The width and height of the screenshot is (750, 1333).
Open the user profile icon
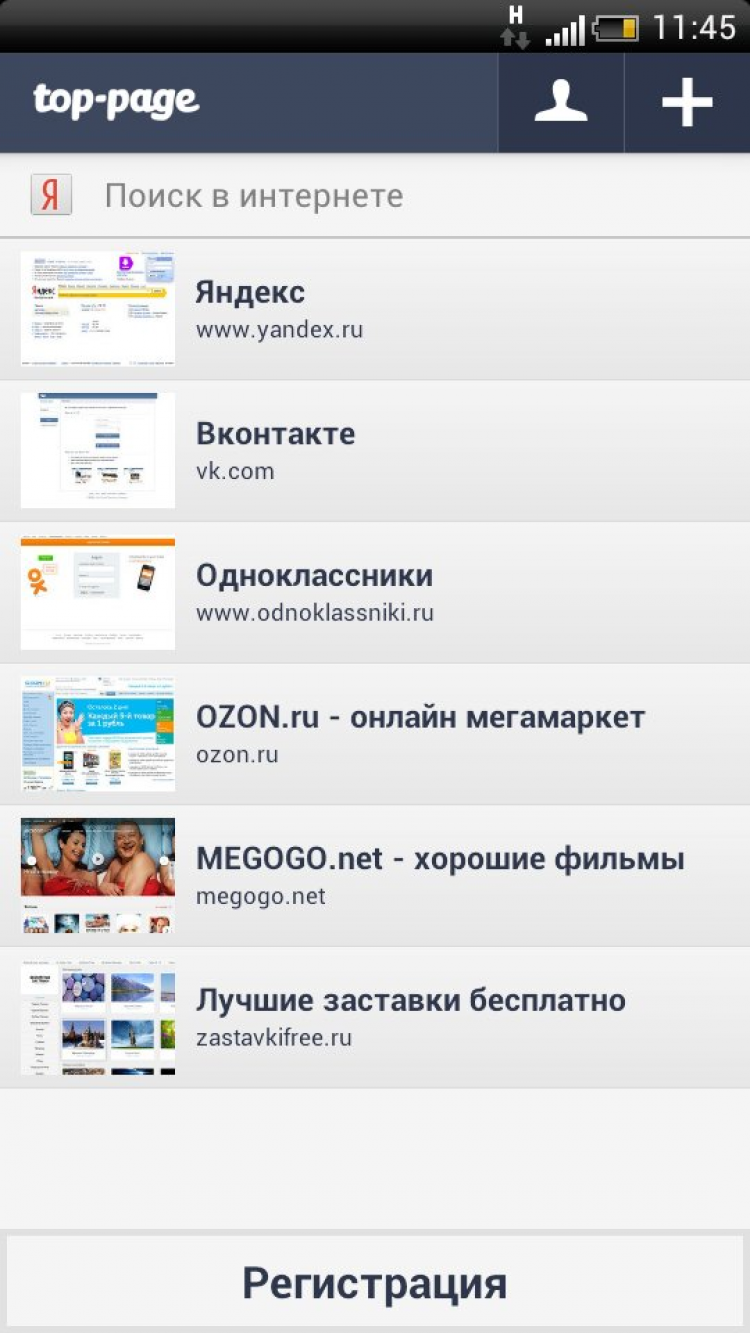tap(560, 102)
